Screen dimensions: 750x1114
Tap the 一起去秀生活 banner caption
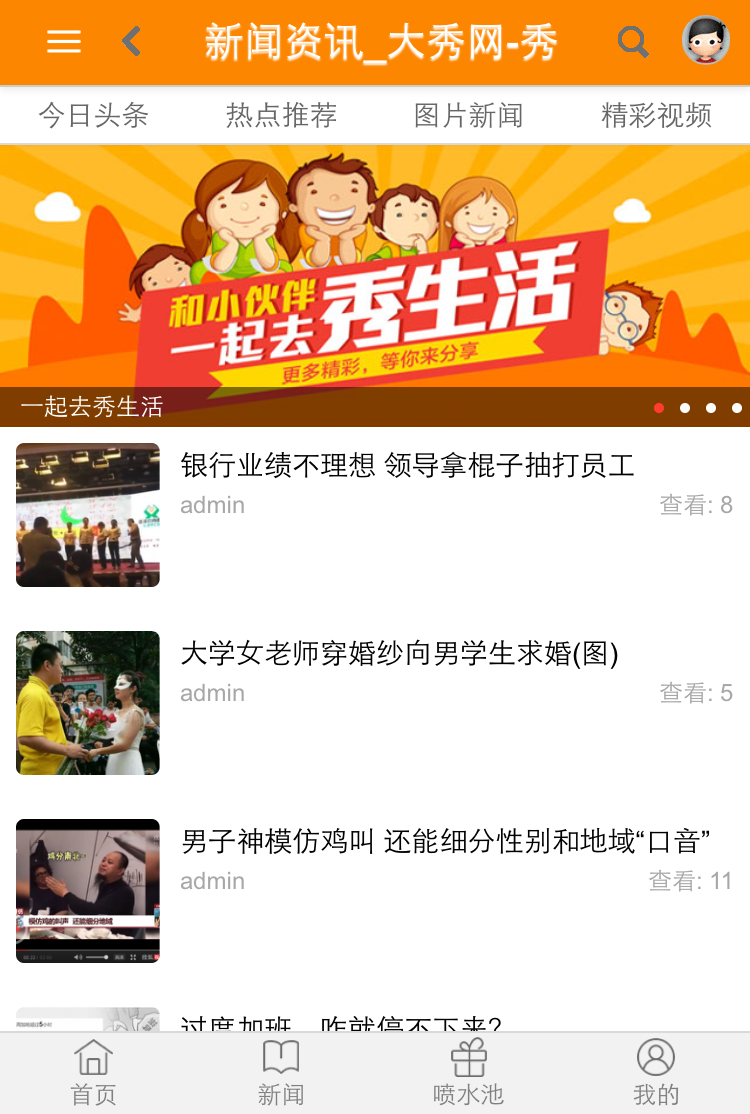94,408
